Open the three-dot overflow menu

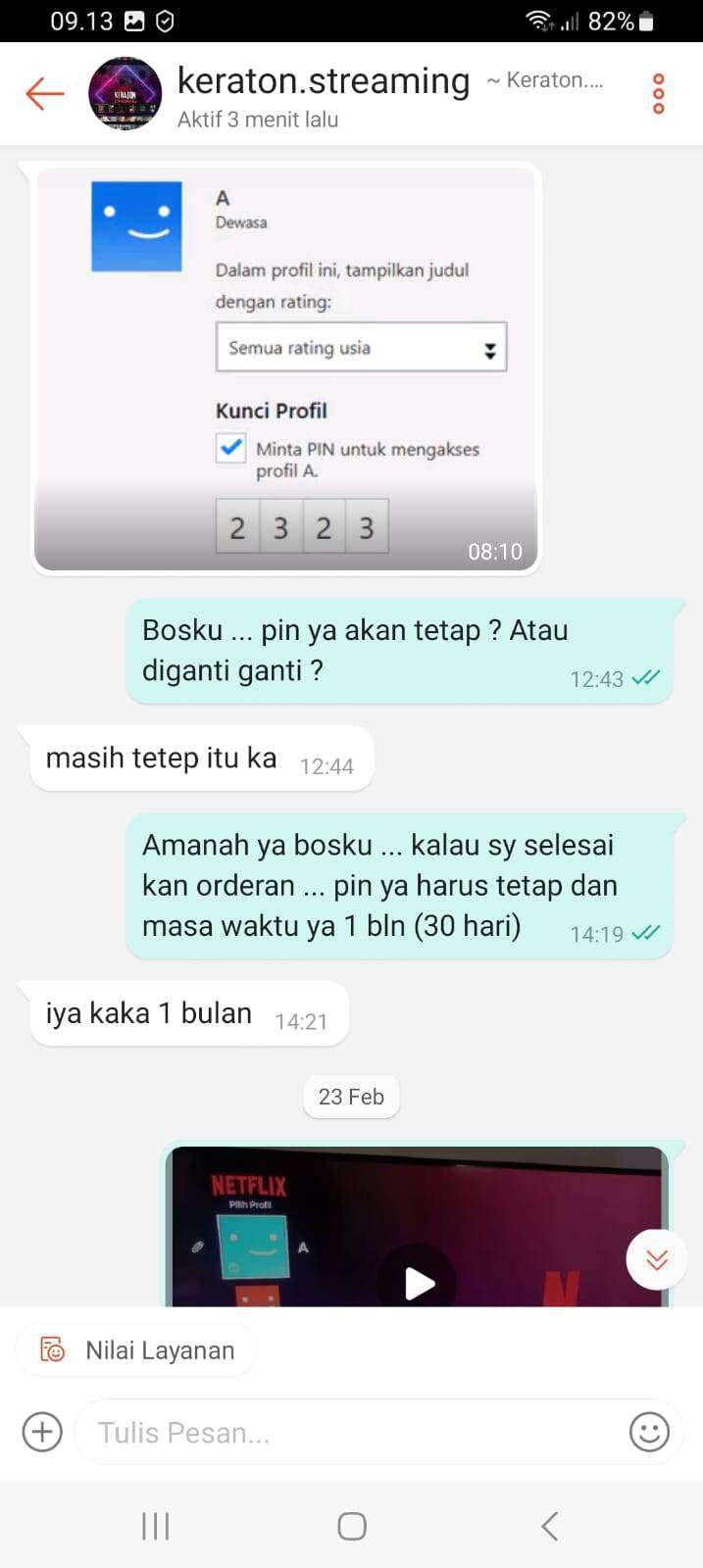pyautogui.click(x=659, y=94)
